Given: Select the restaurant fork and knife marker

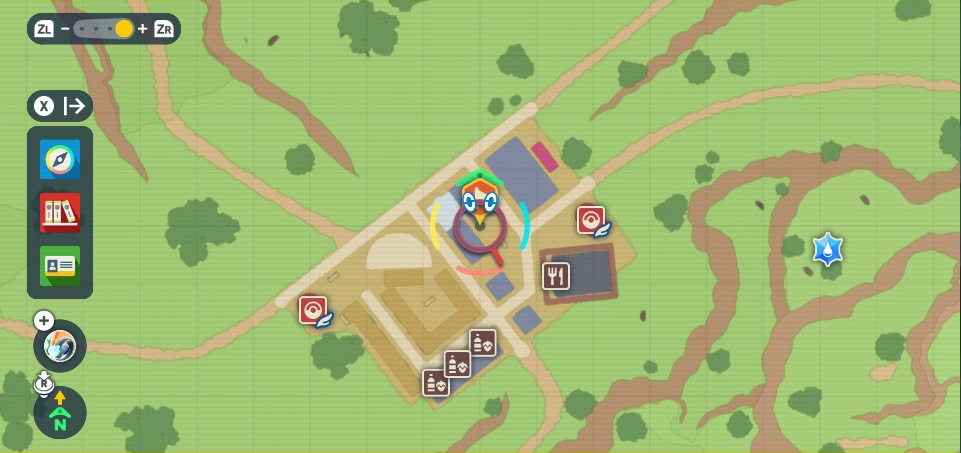Looking at the screenshot, I should [556, 276].
